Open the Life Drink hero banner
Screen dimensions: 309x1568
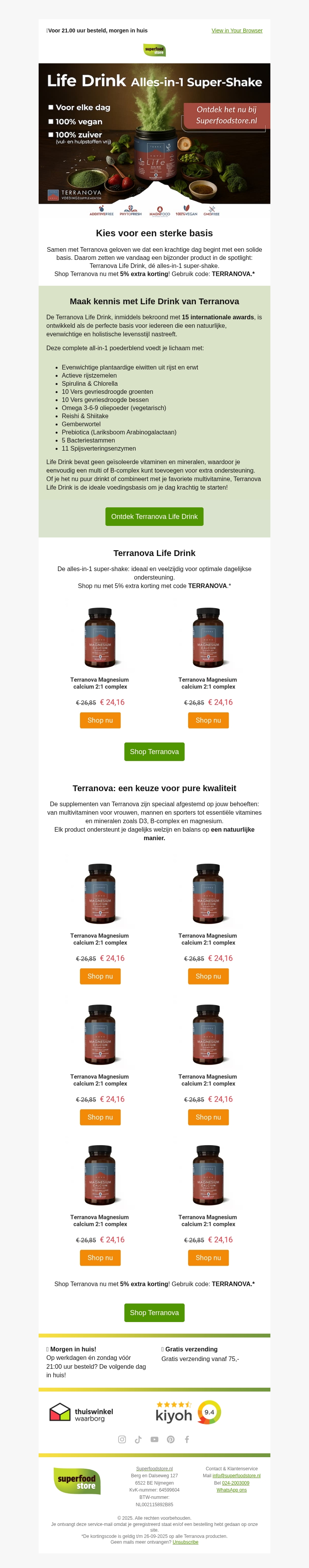[x=154, y=134]
